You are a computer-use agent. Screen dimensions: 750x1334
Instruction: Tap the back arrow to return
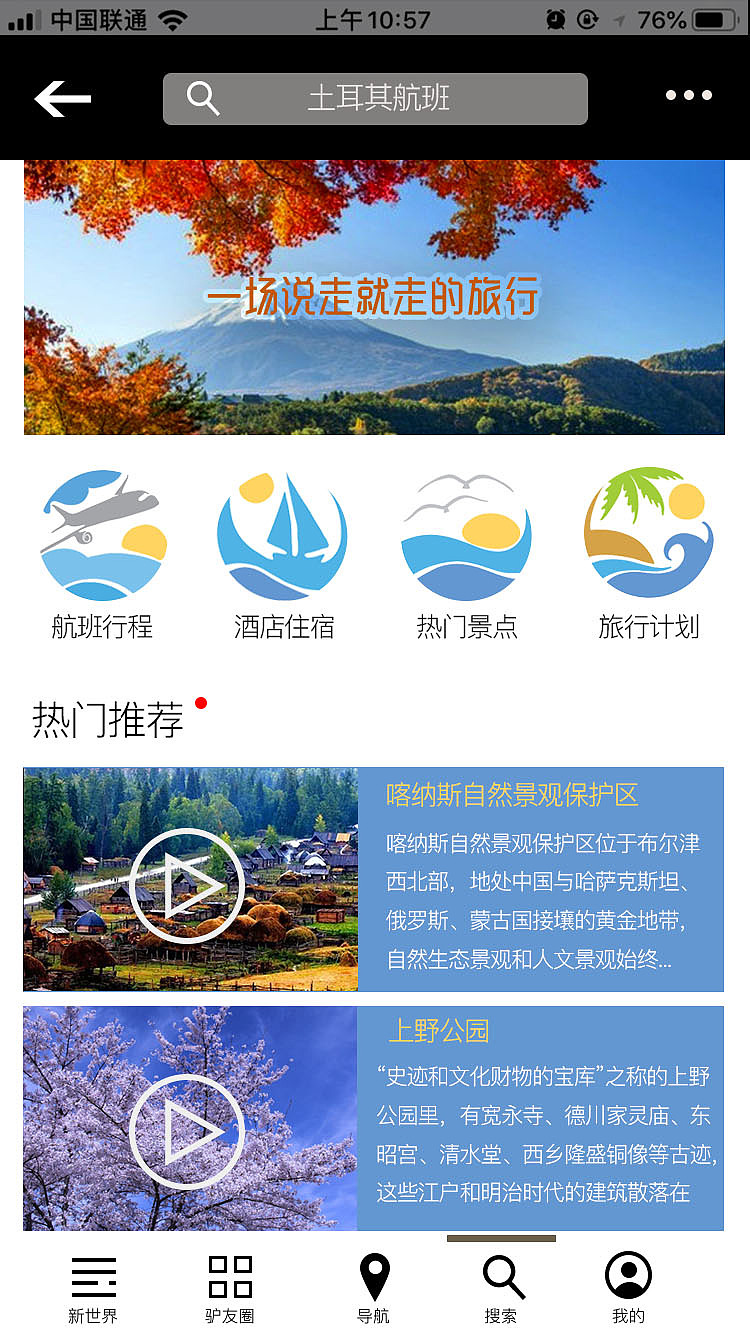pos(62,98)
